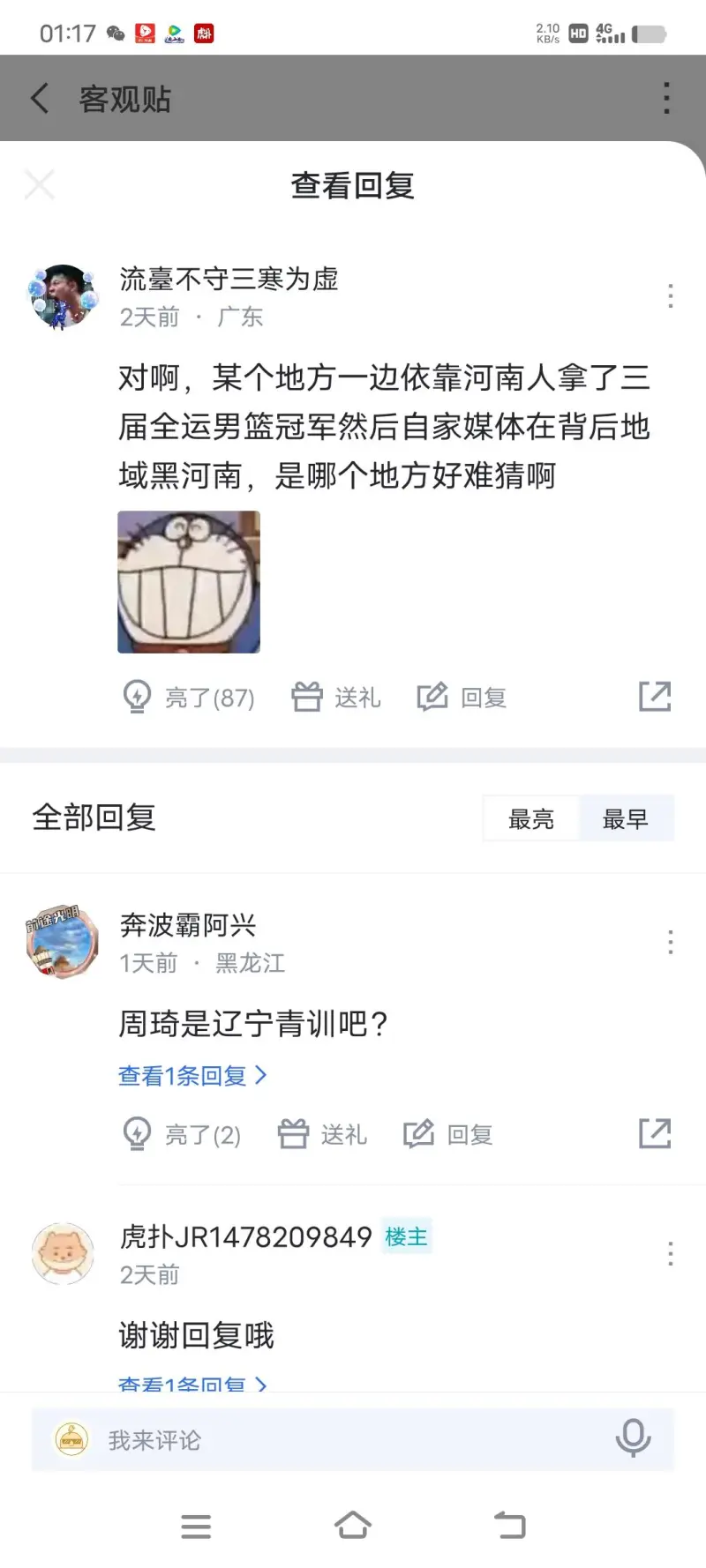Viewport: 706px width, 1568px height.
Task: Sort replies by 最亮
Action: point(531,818)
